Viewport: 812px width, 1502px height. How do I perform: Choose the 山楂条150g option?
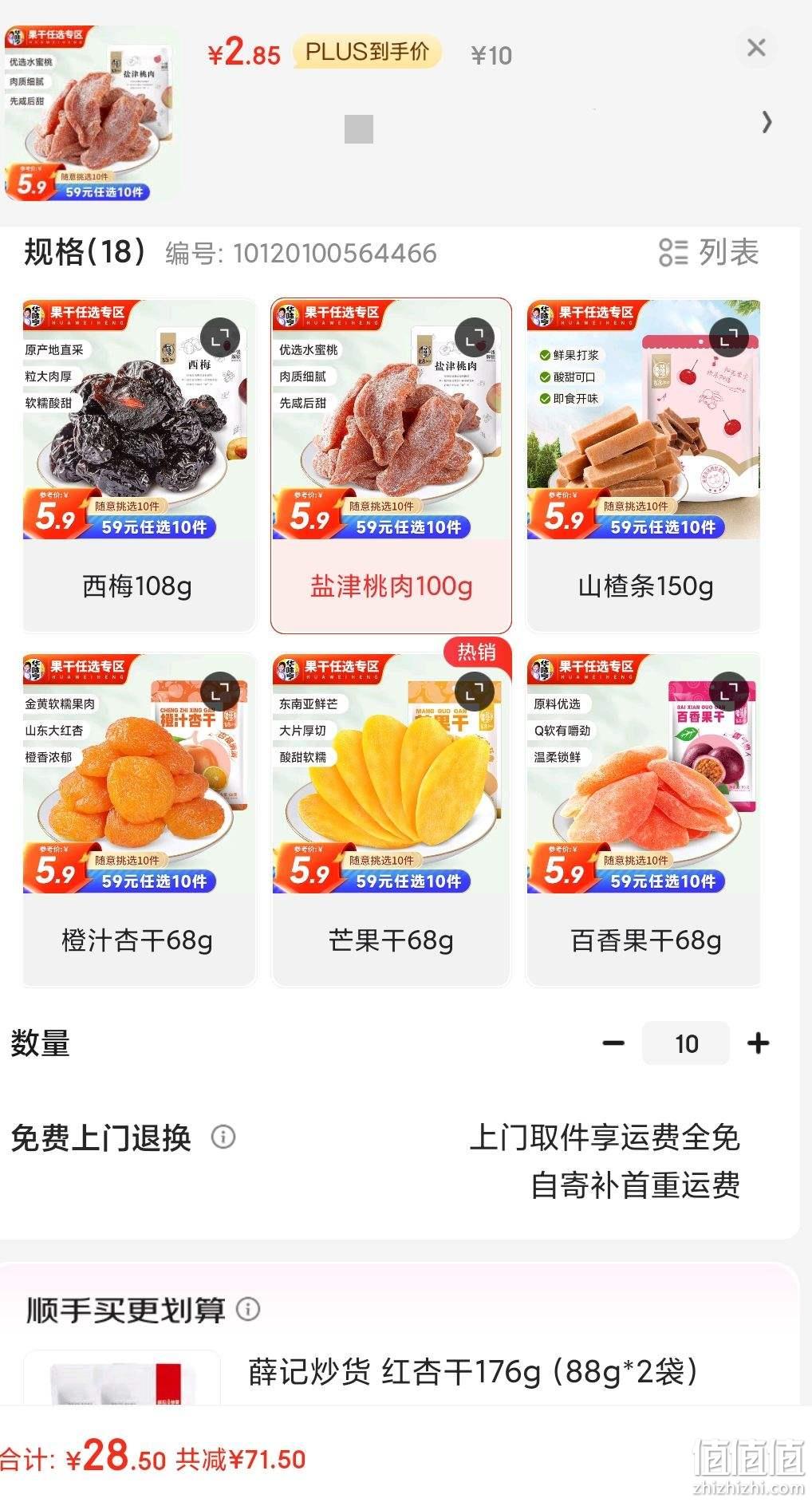point(644,465)
